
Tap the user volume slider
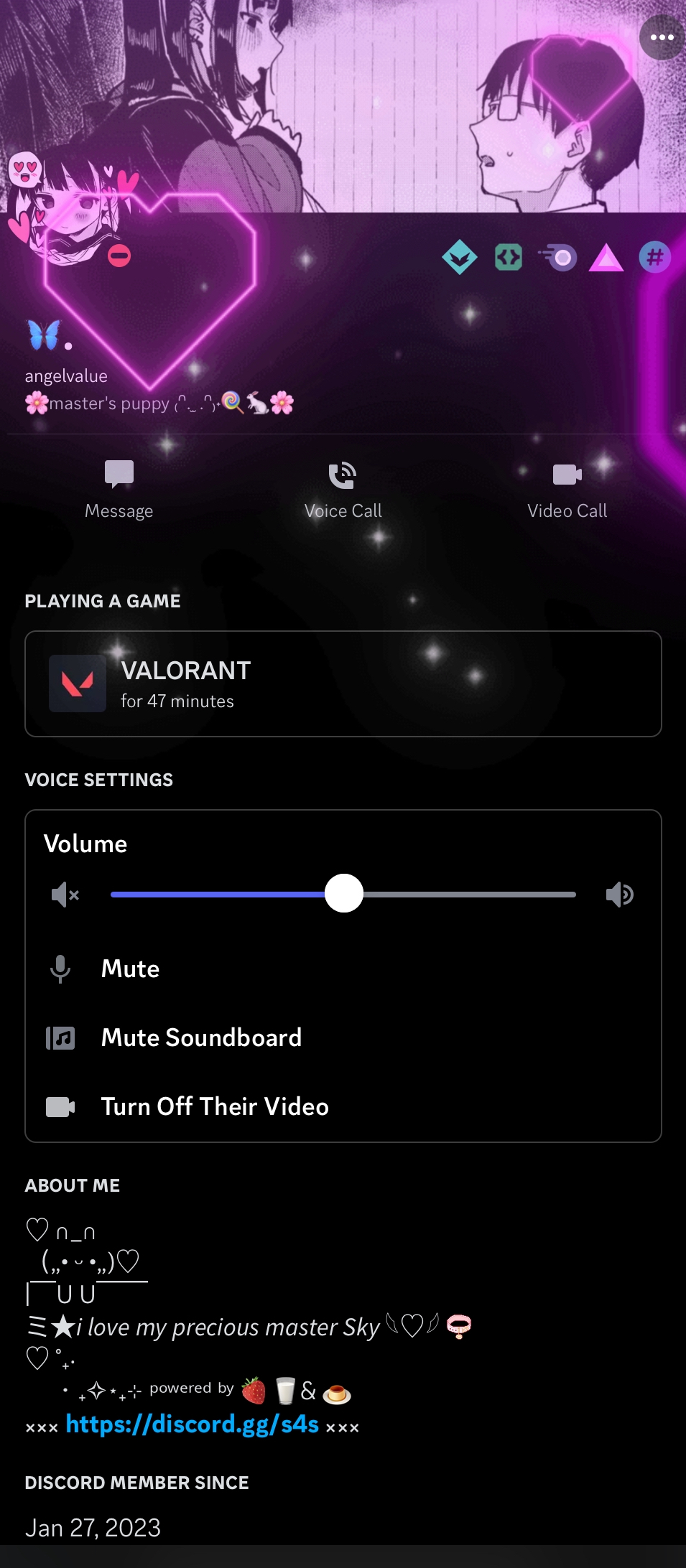tap(344, 894)
